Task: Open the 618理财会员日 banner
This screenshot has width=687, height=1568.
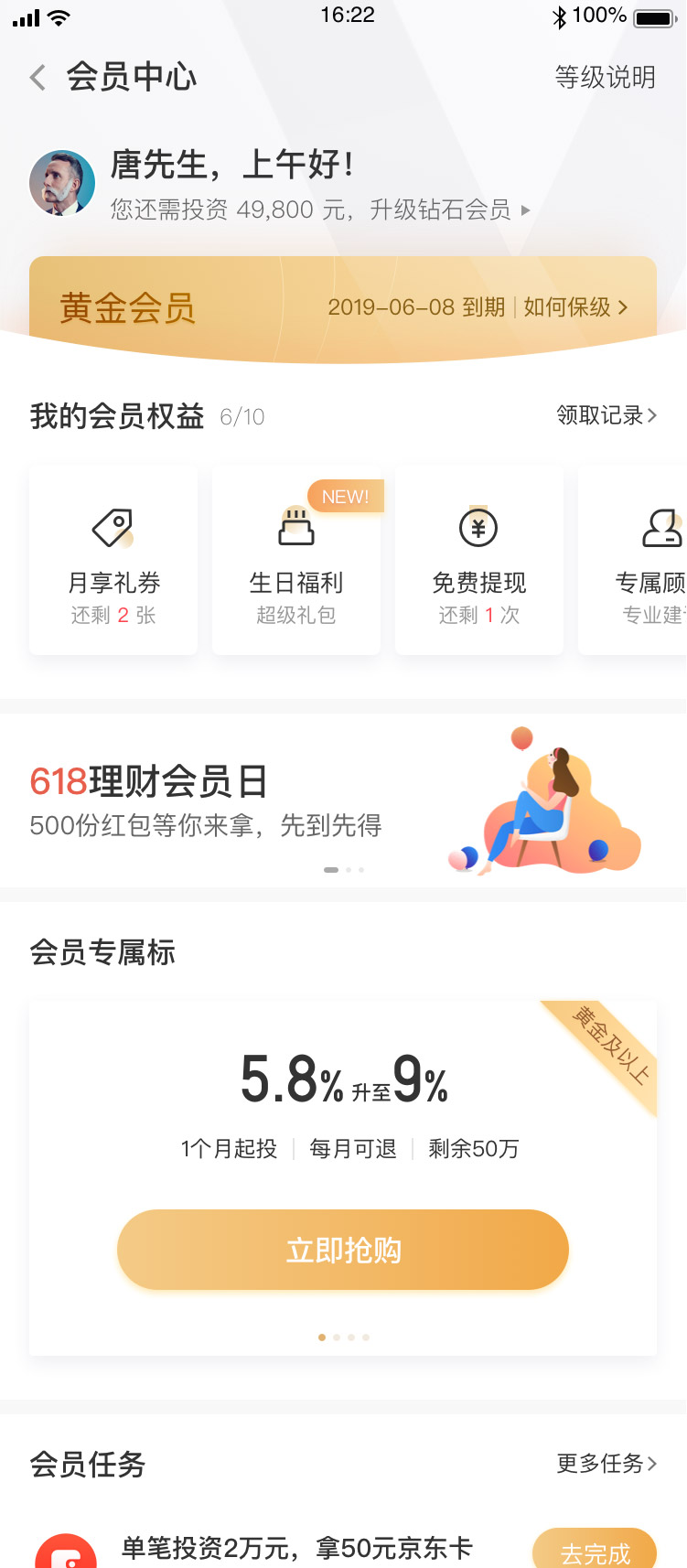Action: (x=343, y=800)
